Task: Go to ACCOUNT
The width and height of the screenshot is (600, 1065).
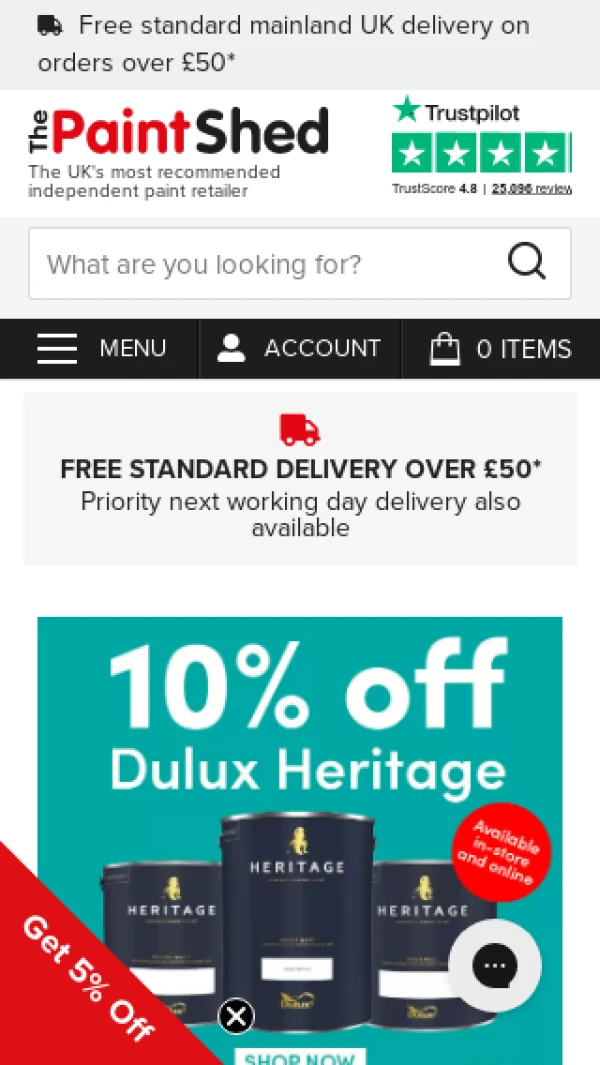Action: 300,349
